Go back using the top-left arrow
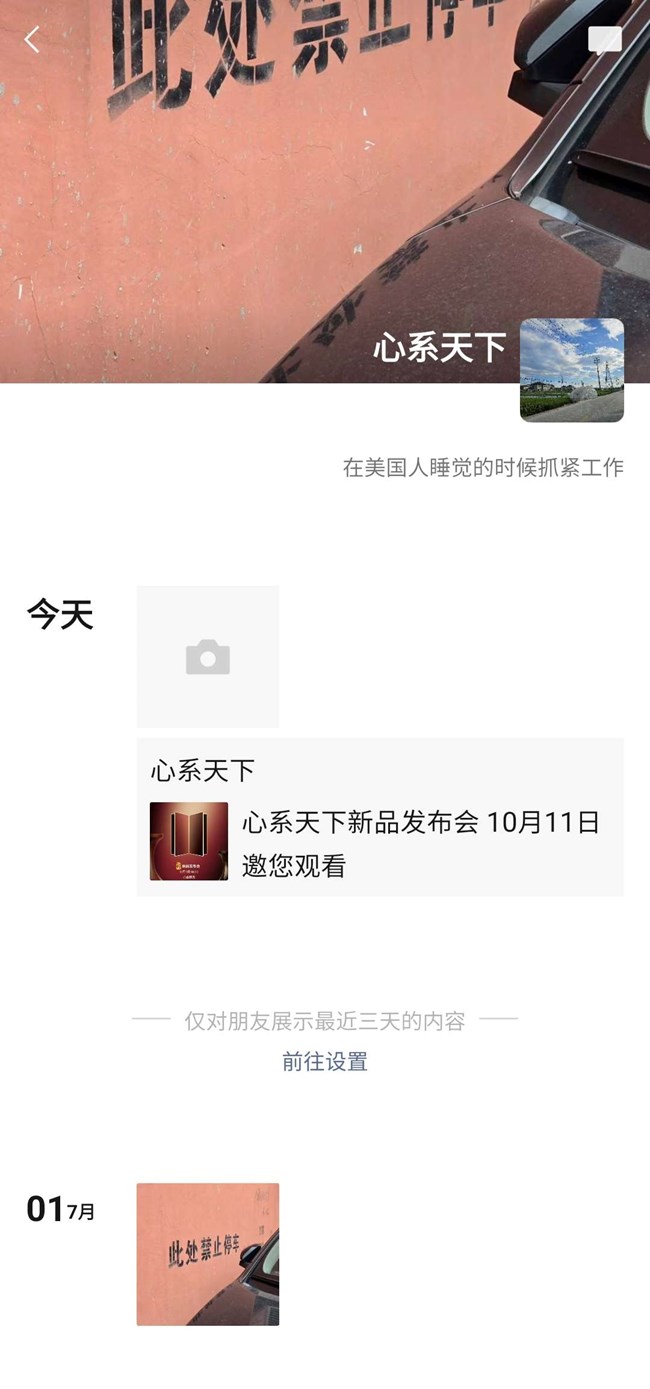This screenshot has height=1389, width=650. click(32, 40)
